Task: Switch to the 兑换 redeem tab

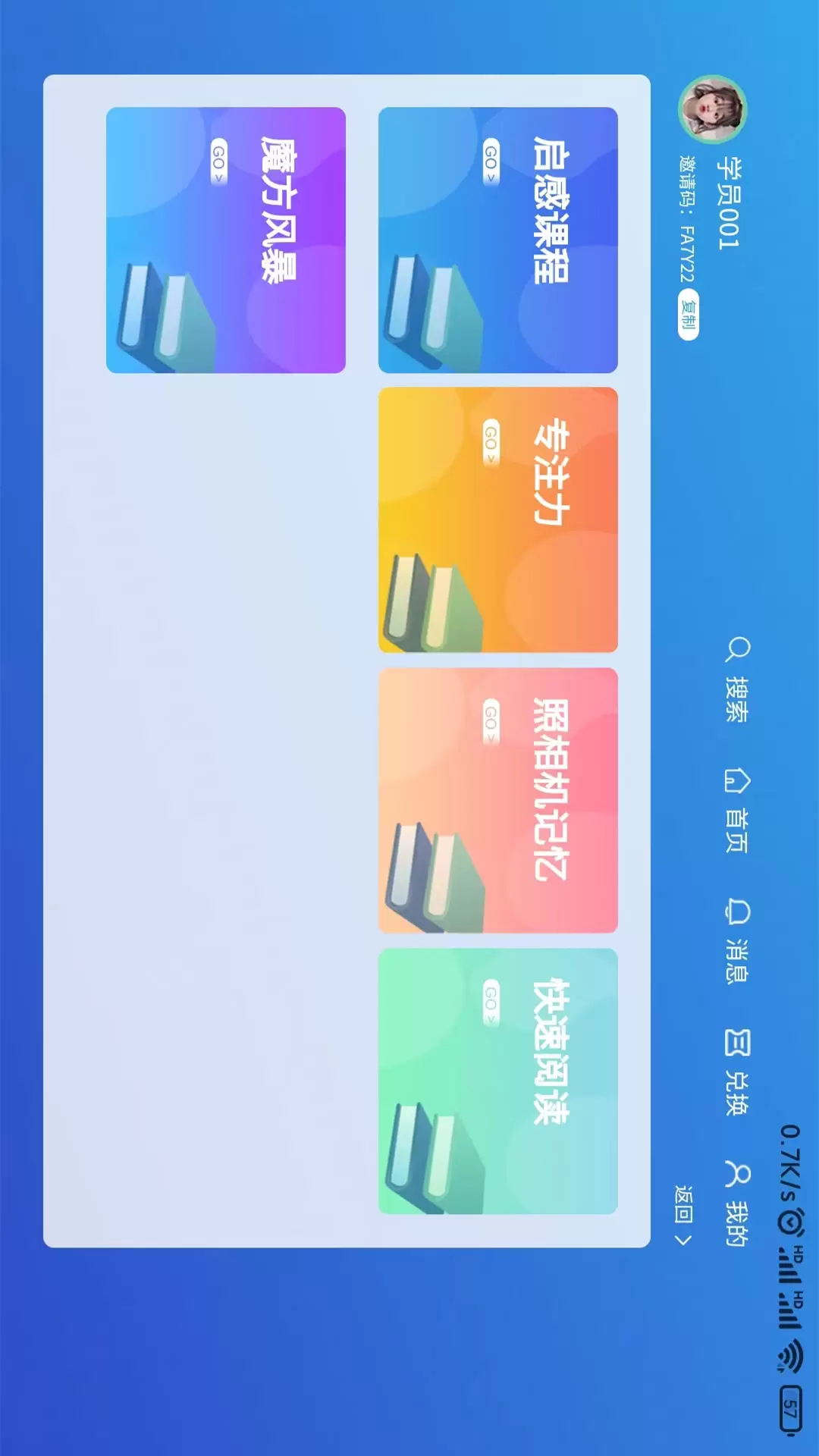Action: [x=737, y=1072]
